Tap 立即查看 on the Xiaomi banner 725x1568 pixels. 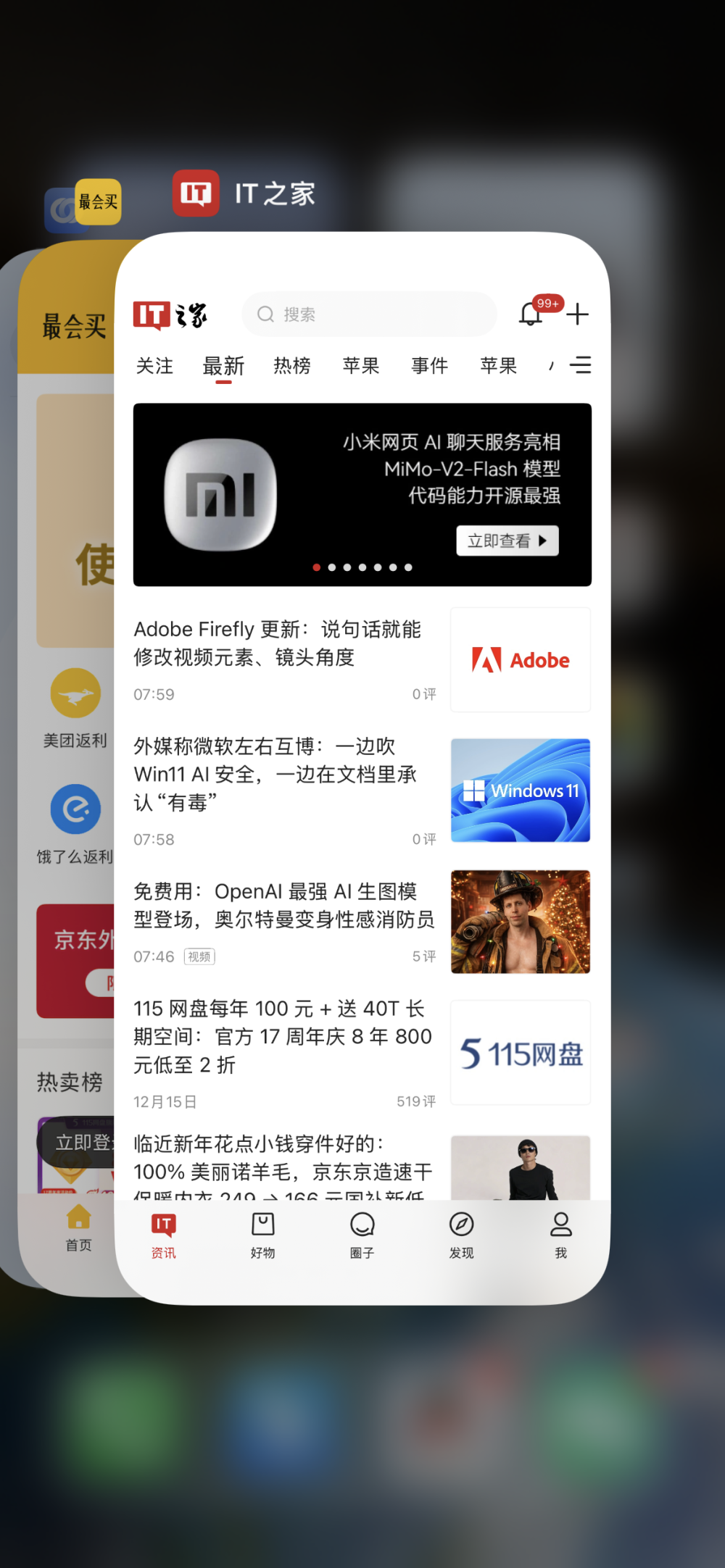coord(507,541)
